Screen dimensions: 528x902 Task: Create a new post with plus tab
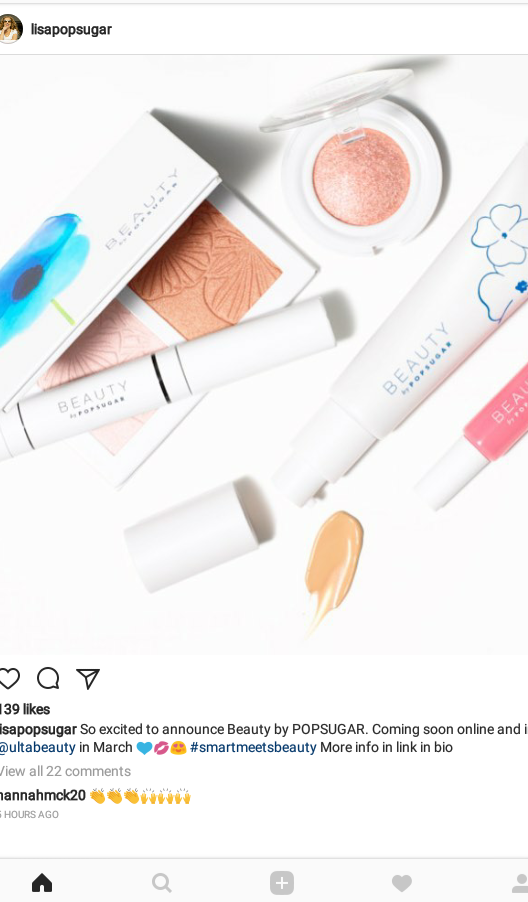coord(282,882)
